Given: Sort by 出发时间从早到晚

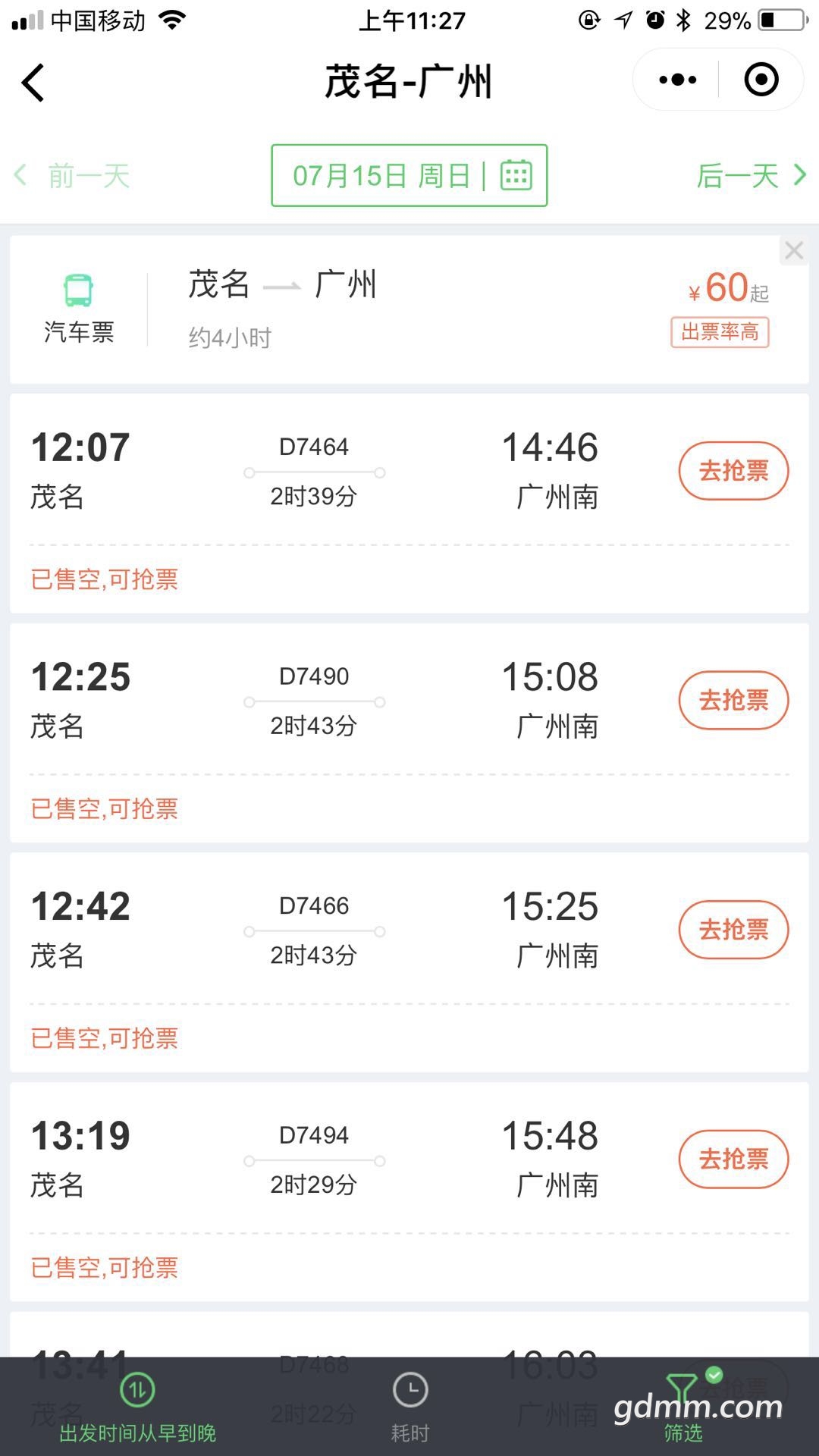Looking at the screenshot, I should tap(137, 1407).
